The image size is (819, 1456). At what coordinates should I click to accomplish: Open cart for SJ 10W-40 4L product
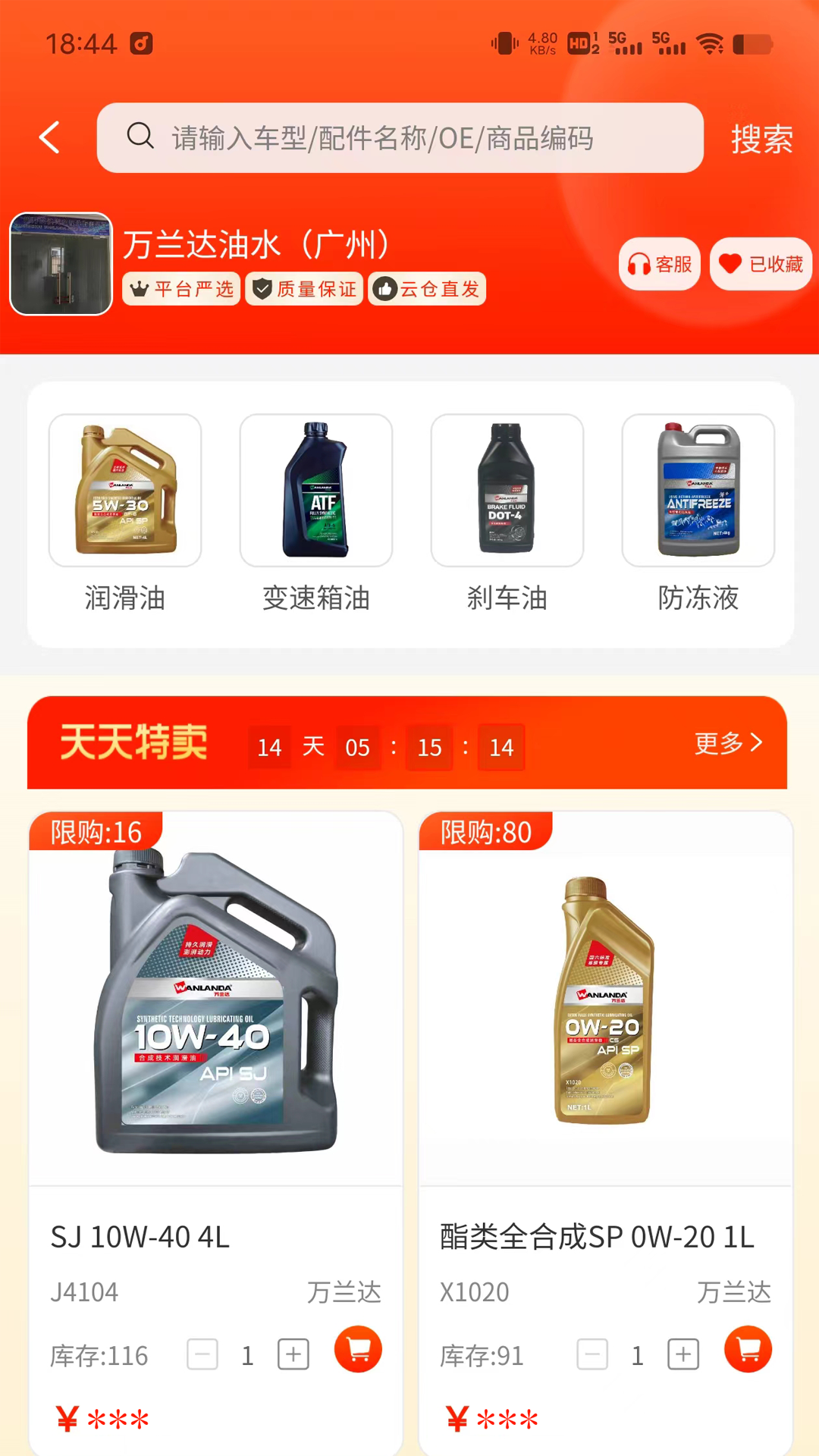tap(358, 1349)
